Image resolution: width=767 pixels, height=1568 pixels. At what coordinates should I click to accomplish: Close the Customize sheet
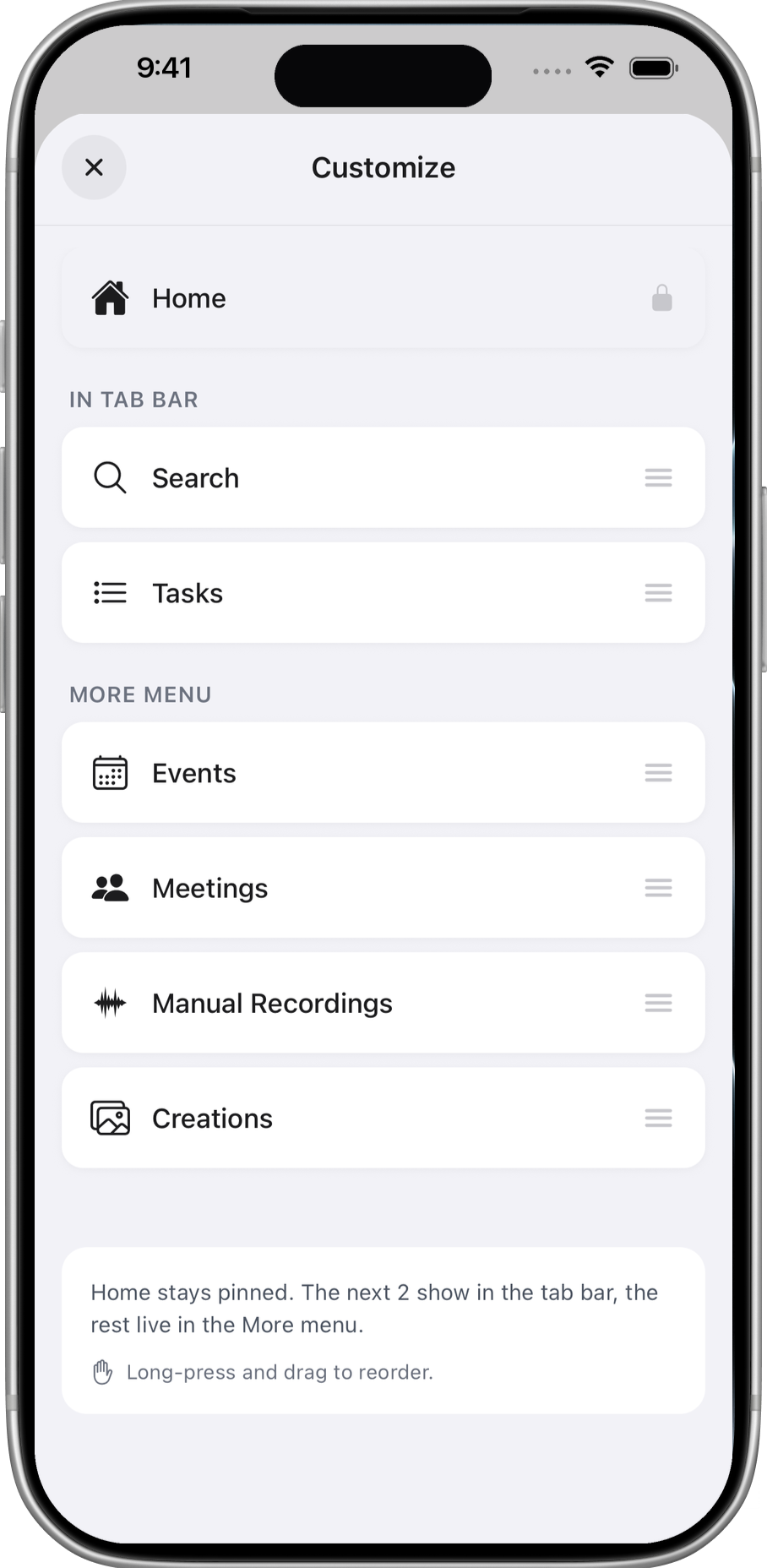tap(94, 167)
